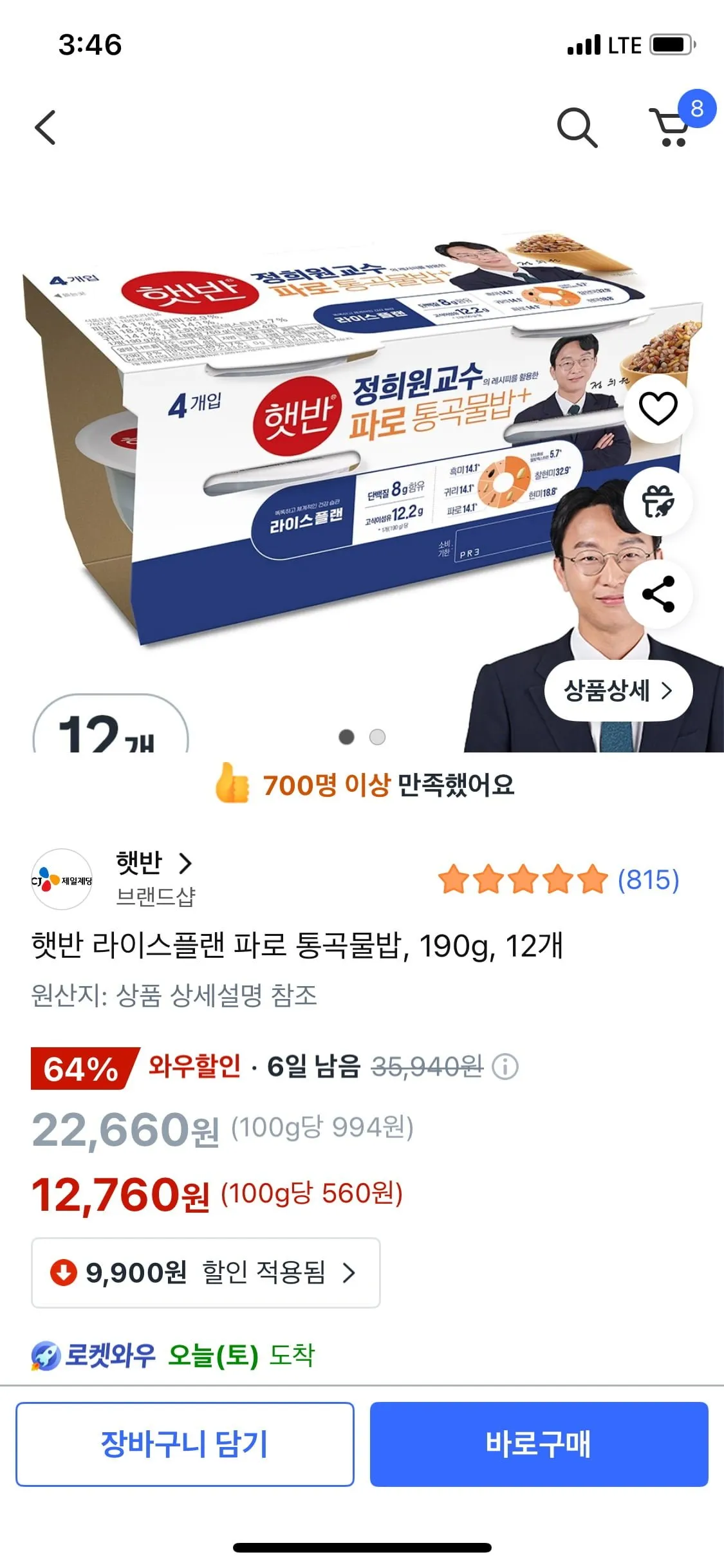View the 815 star reviews
This screenshot has width=724, height=1568.
558,880
